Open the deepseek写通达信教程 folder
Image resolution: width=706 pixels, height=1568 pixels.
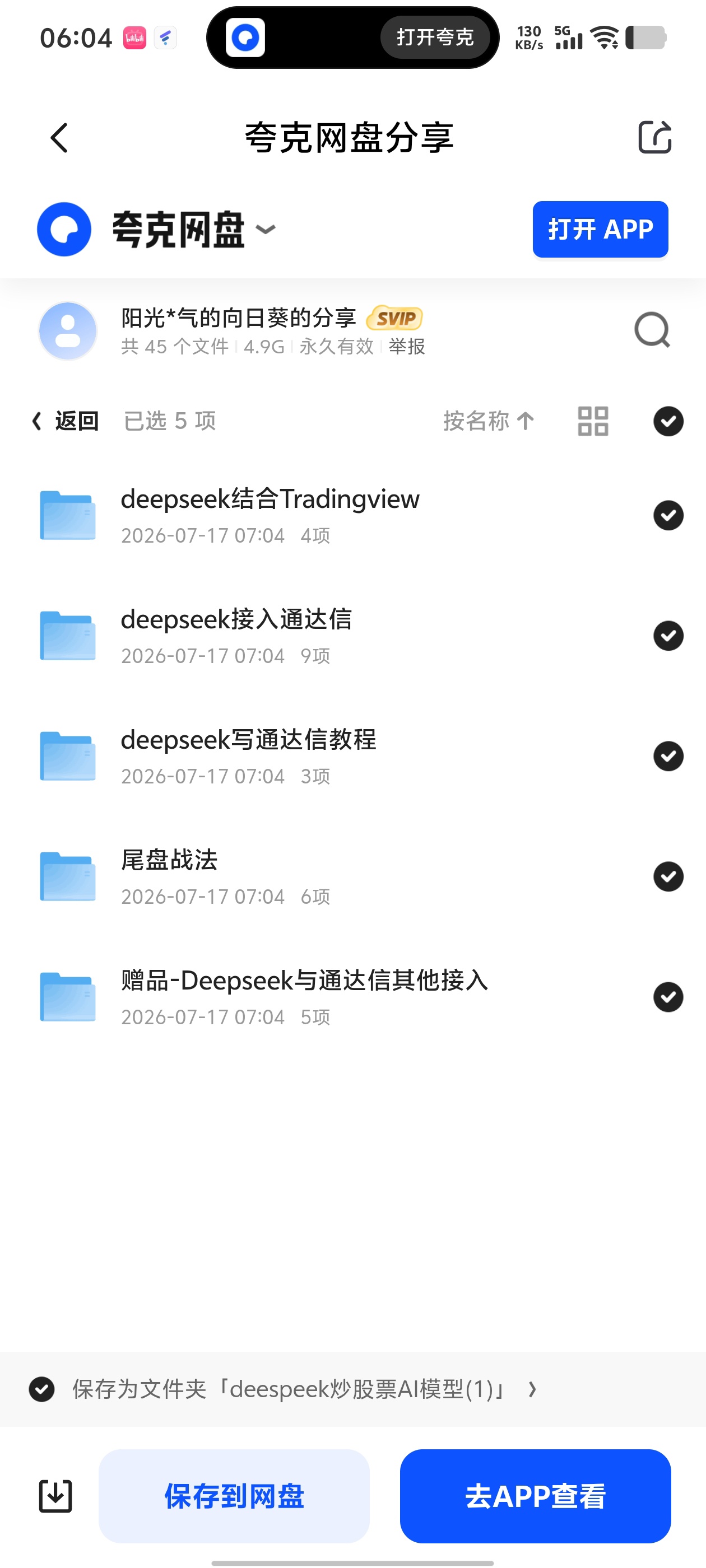pyautogui.click(x=352, y=756)
